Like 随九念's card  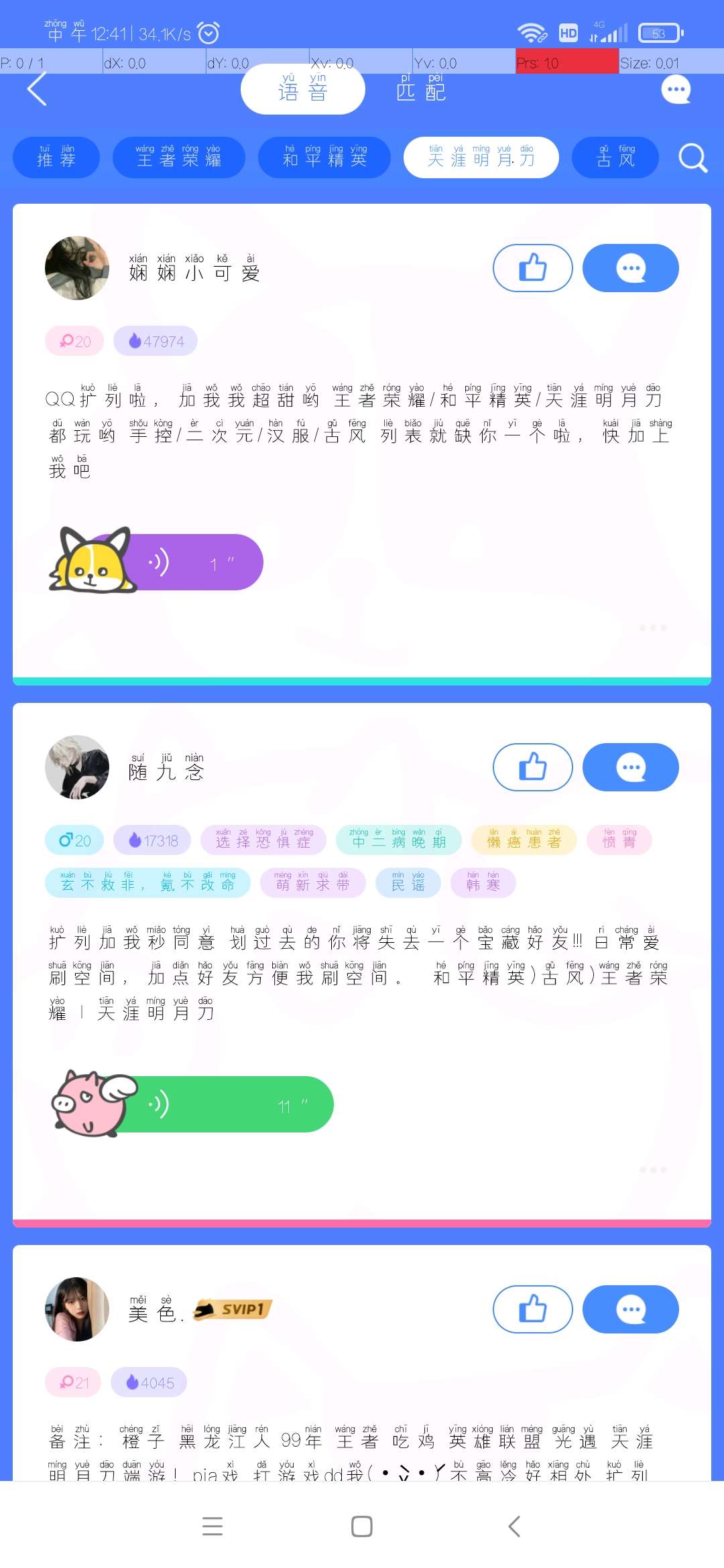pos(533,767)
